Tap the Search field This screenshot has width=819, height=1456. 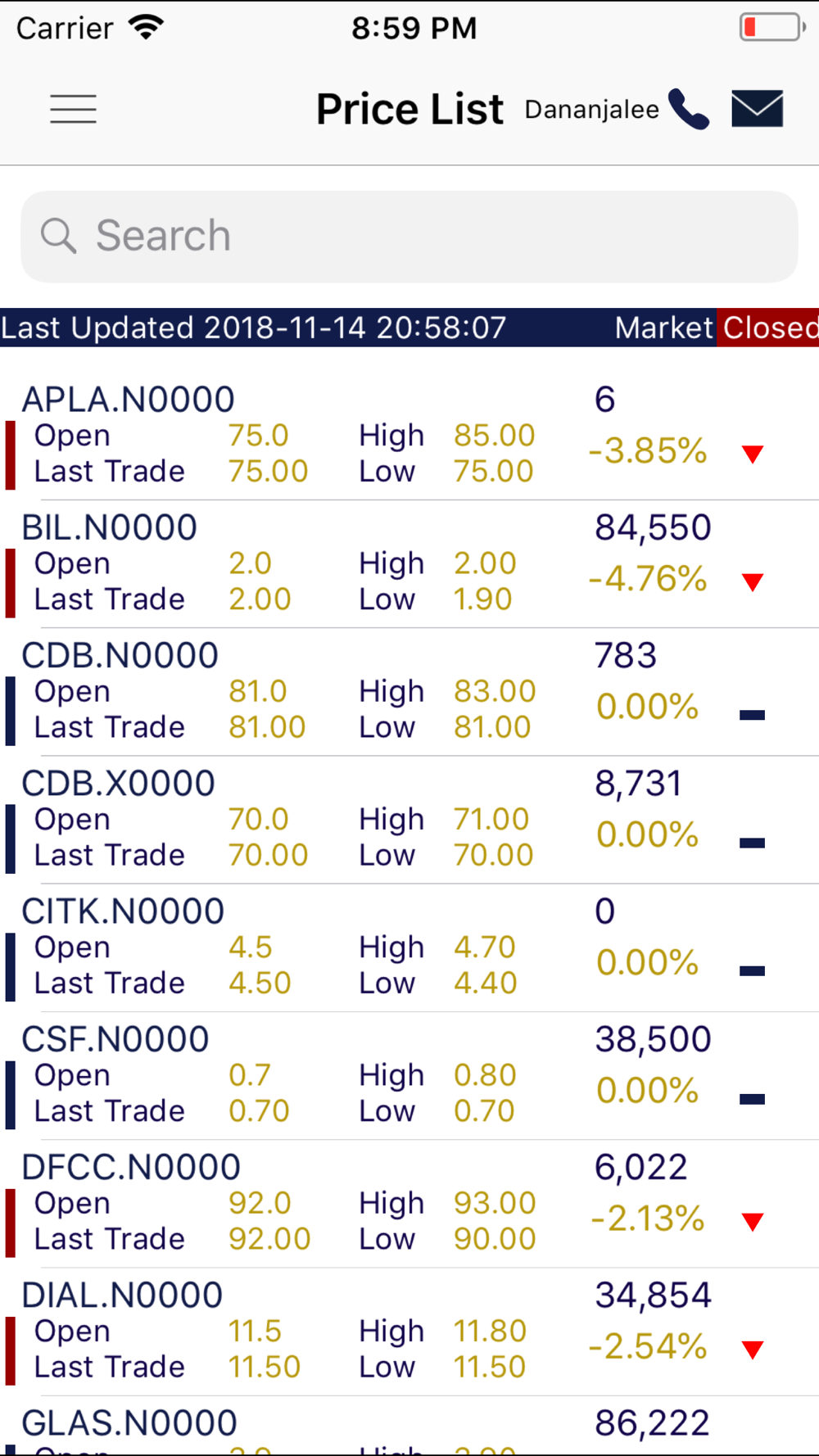pos(409,237)
